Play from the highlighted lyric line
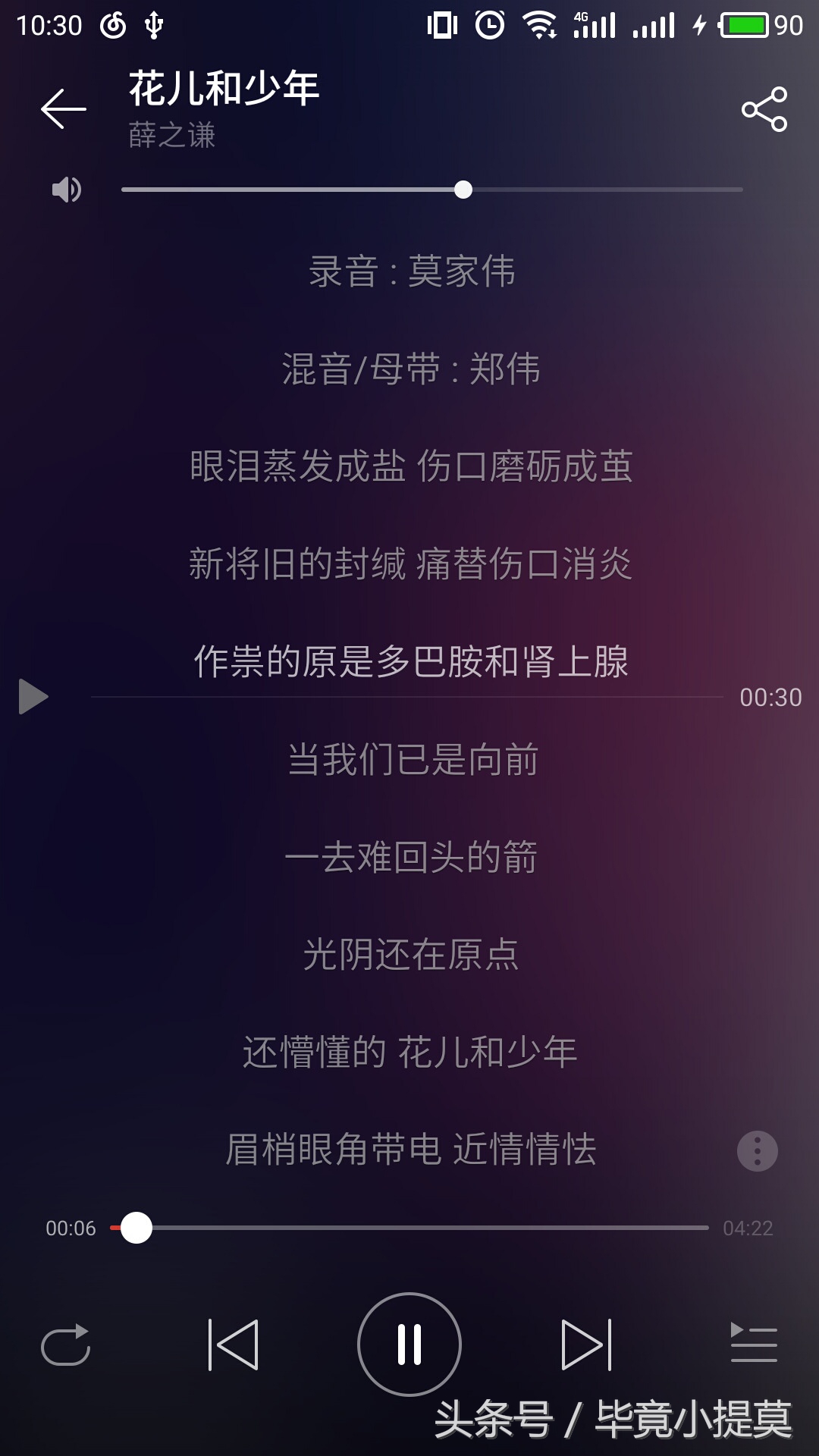Screen dimensions: 819x1456 point(32,695)
